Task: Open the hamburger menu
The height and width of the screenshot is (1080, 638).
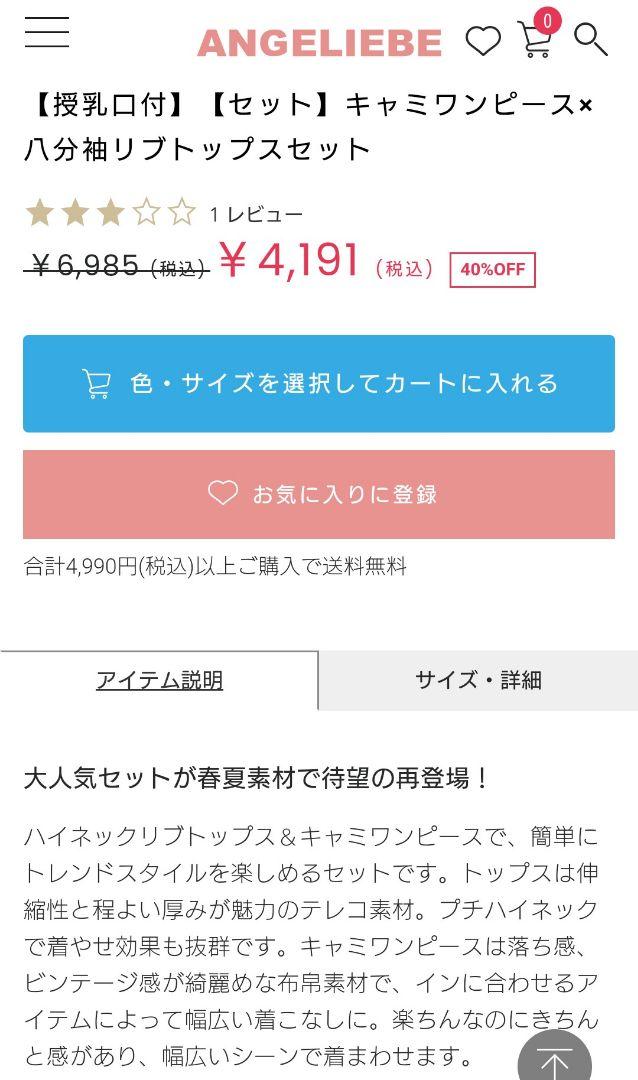Action: (x=47, y=32)
